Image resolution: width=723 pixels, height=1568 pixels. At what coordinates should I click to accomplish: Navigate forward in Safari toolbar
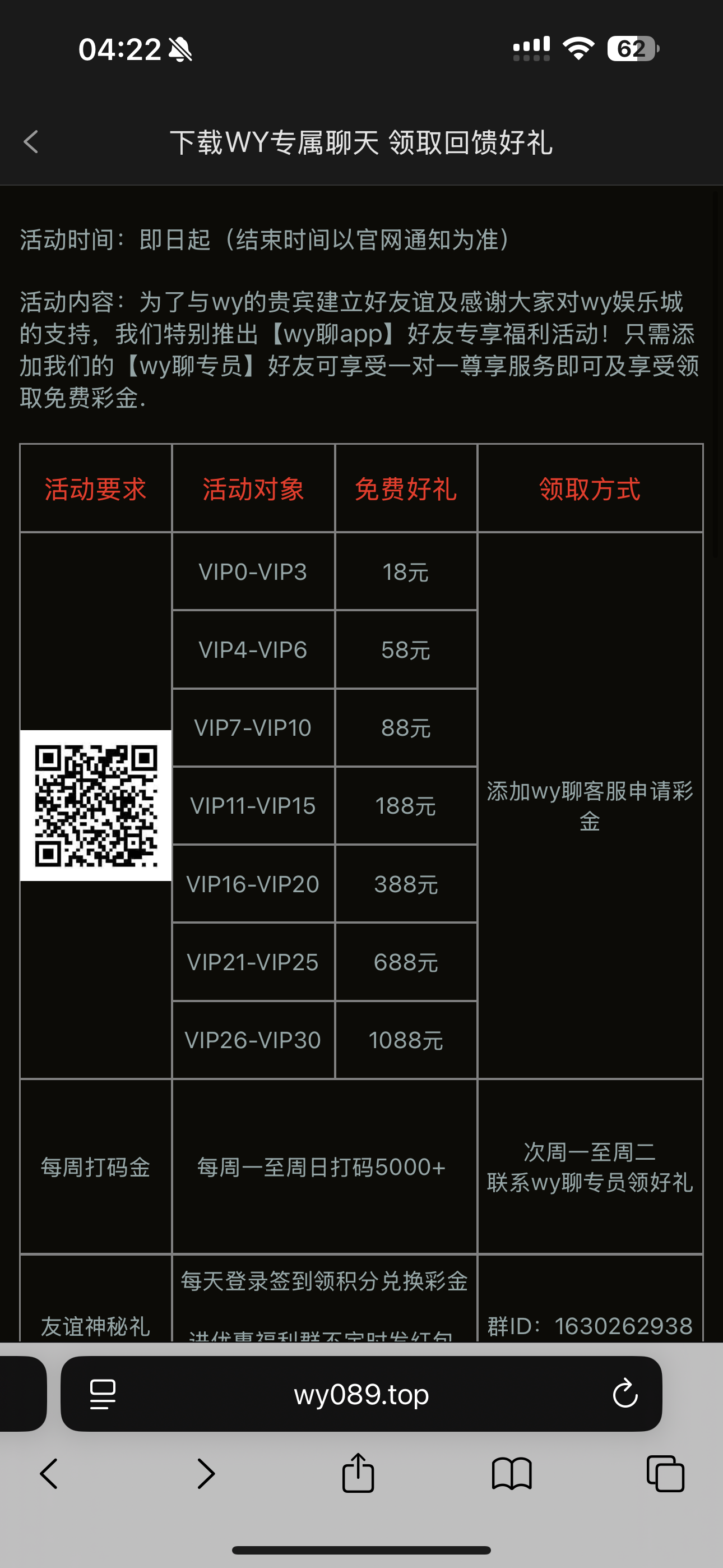point(206,1474)
